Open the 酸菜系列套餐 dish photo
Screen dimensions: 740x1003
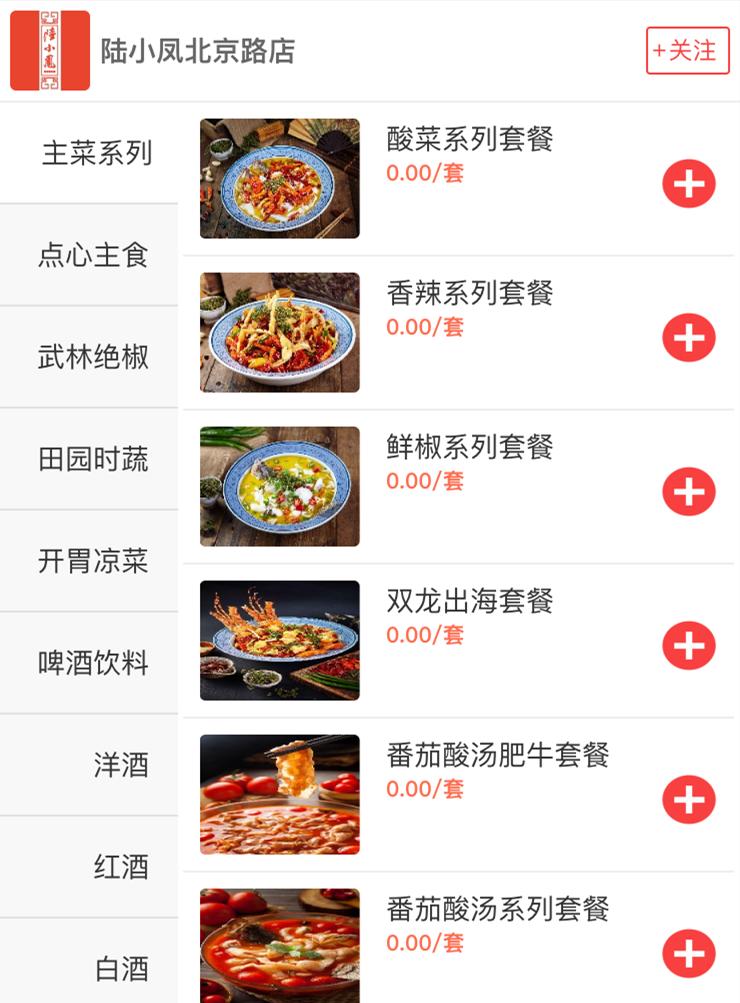click(281, 176)
